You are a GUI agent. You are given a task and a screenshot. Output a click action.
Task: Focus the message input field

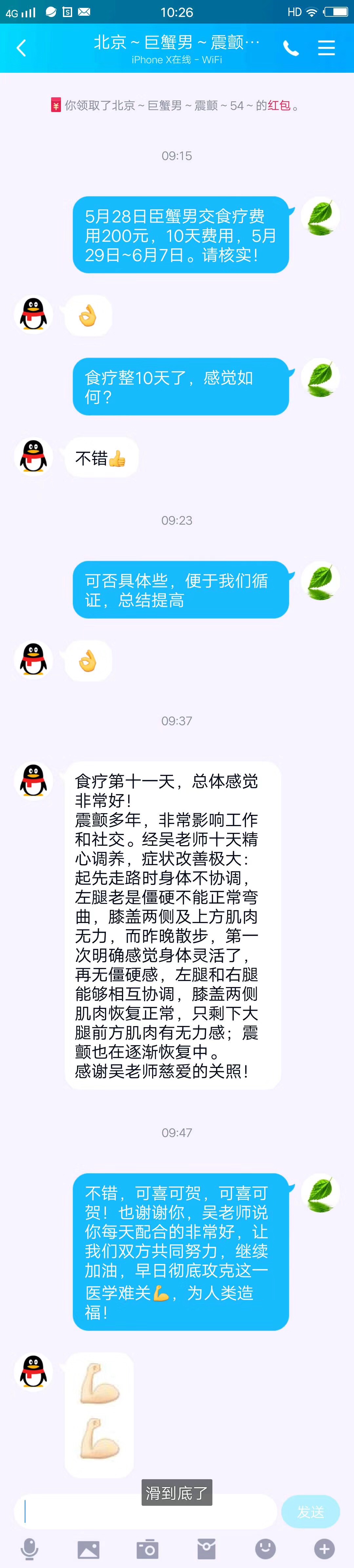(146, 1511)
